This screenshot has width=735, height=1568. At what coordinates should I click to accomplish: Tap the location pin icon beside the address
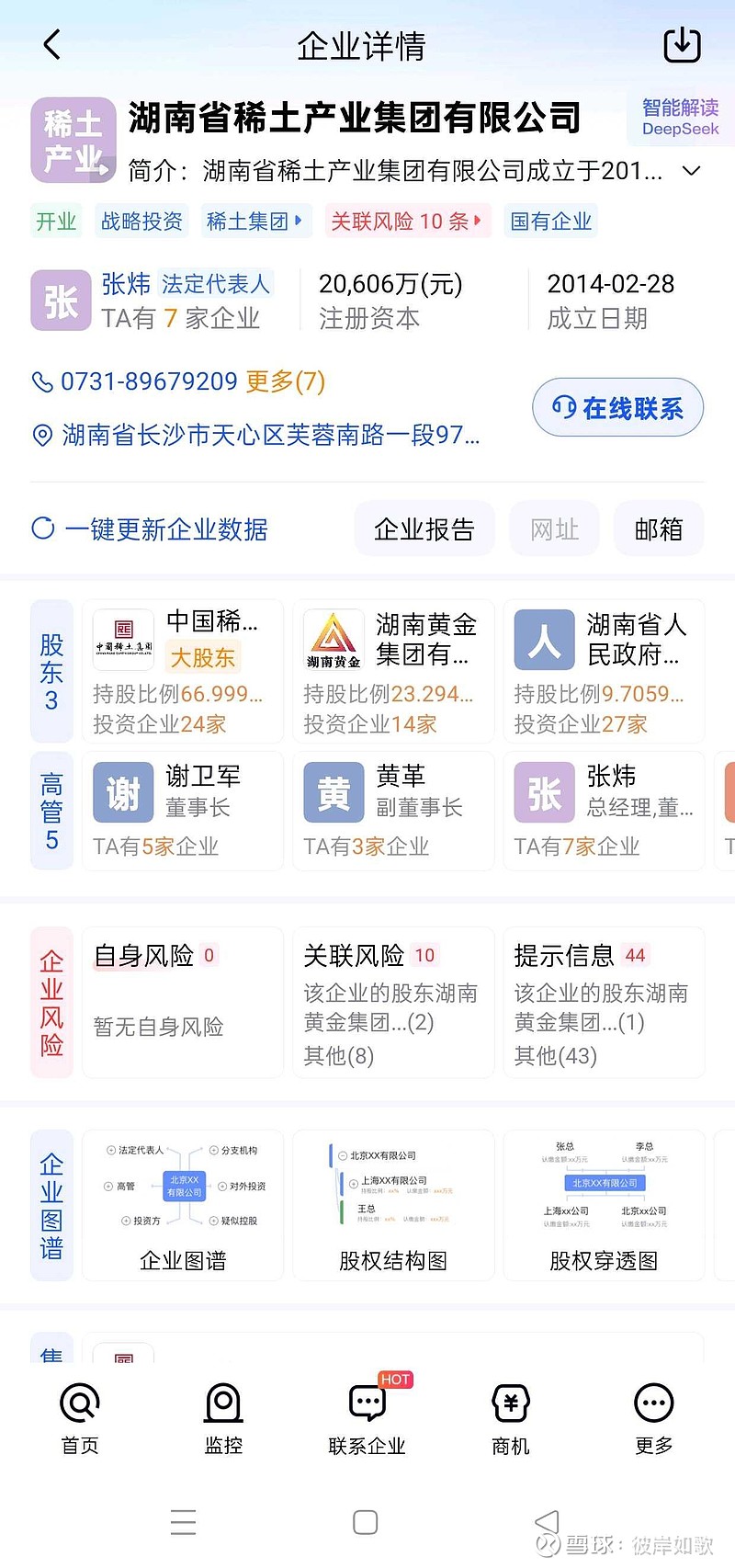click(41, 436)
